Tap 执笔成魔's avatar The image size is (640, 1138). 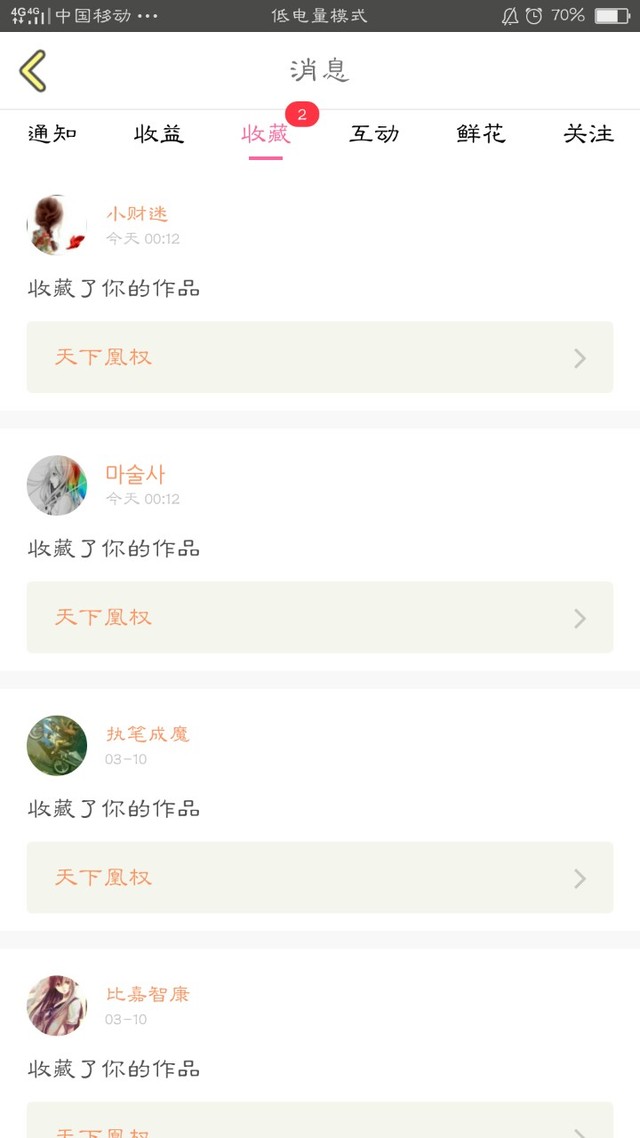point(57,745)
